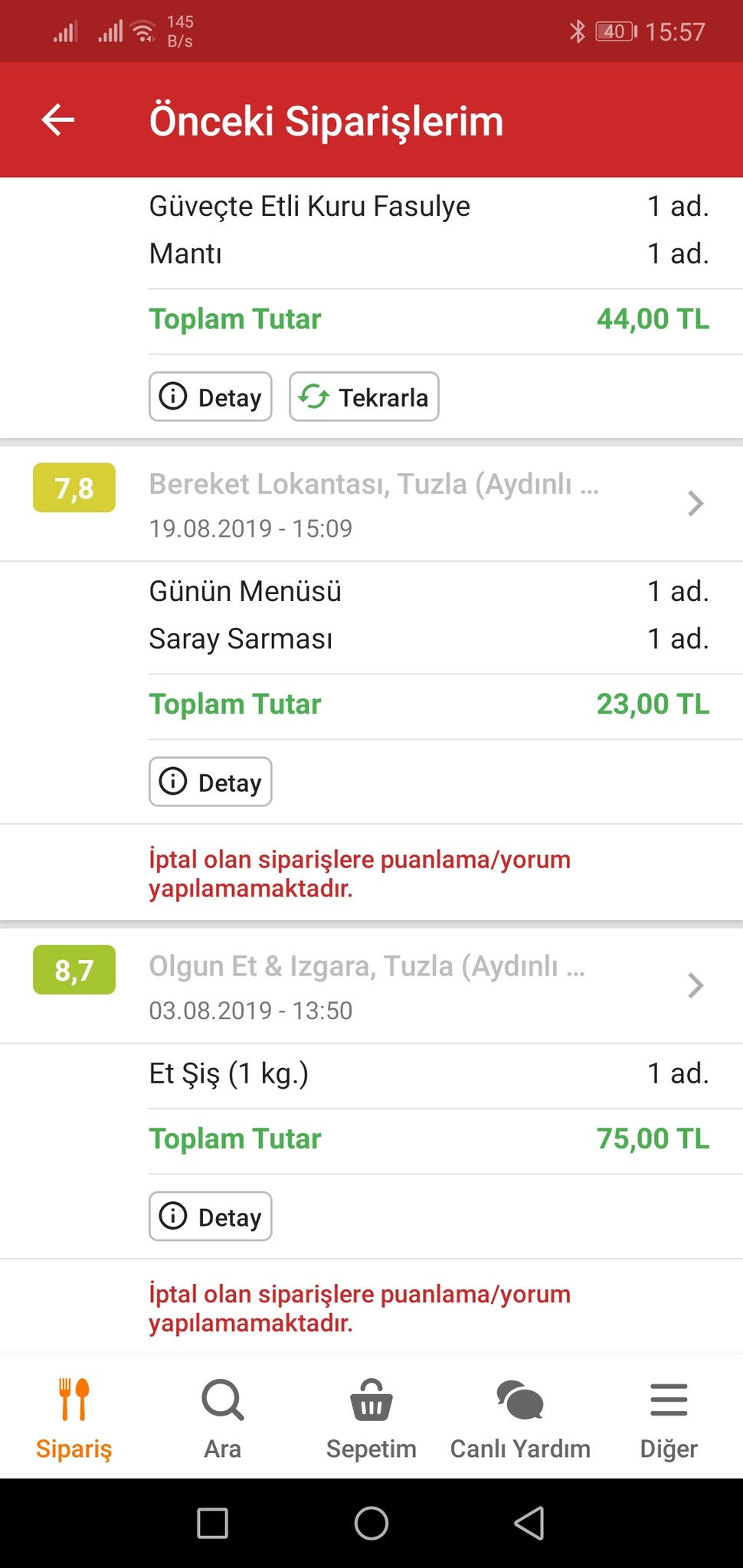
Task: View Detay of the 23,00 TL order
Action: [x=211, y=782]
